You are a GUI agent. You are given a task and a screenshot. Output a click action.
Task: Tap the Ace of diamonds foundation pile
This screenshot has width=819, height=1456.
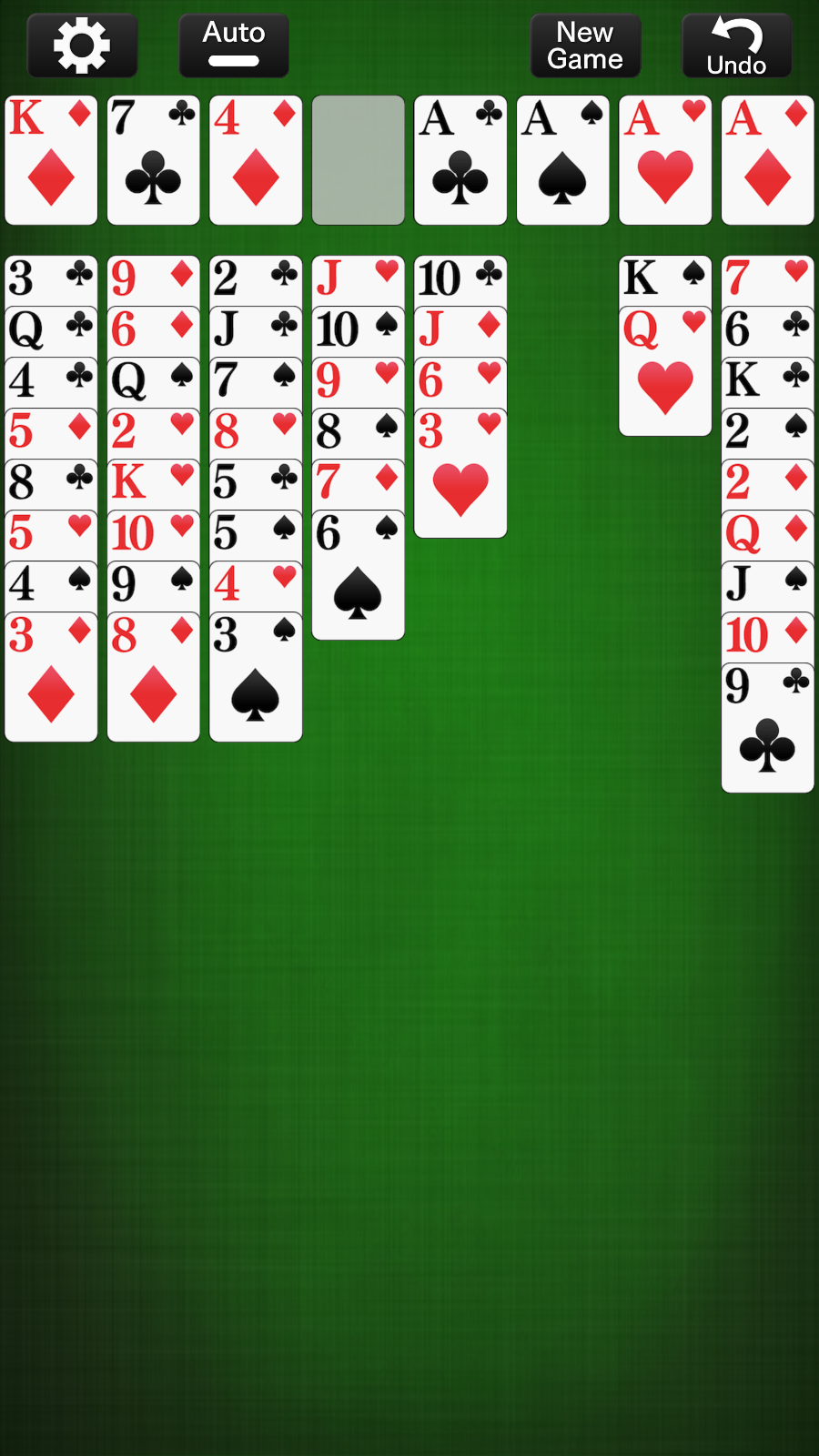tap(768, 160)
